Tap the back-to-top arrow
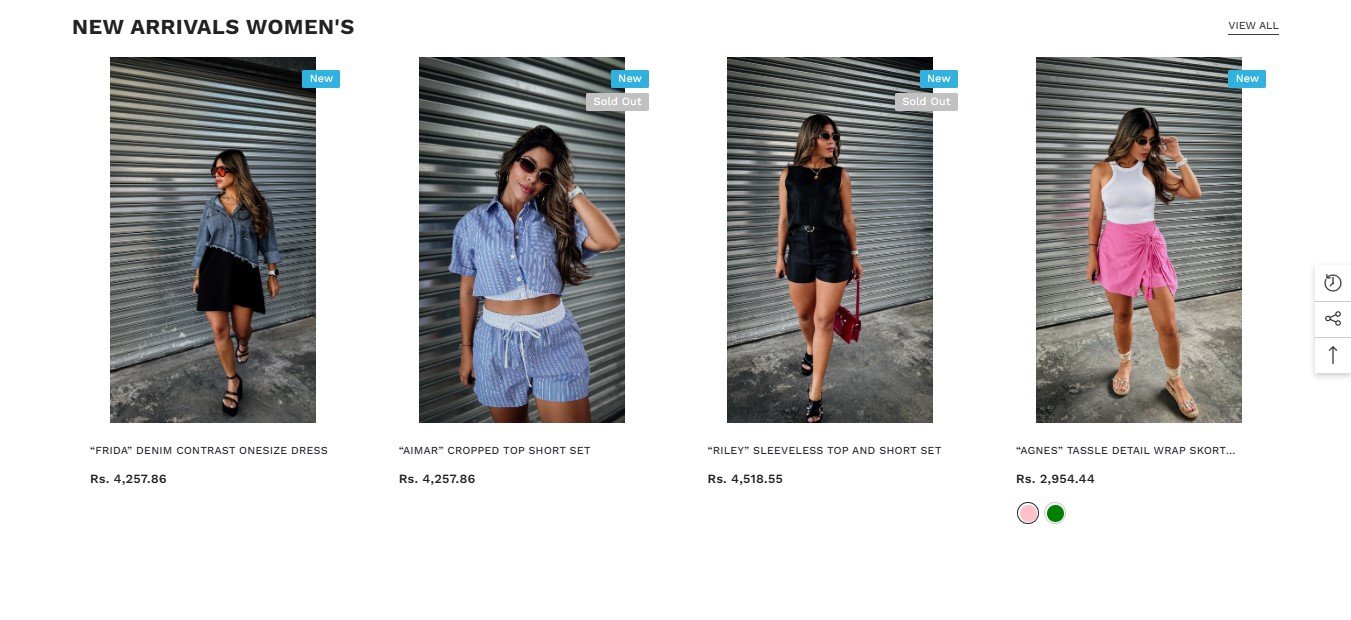Viewport: 1351px width, 620px height. pos(1332,355)
